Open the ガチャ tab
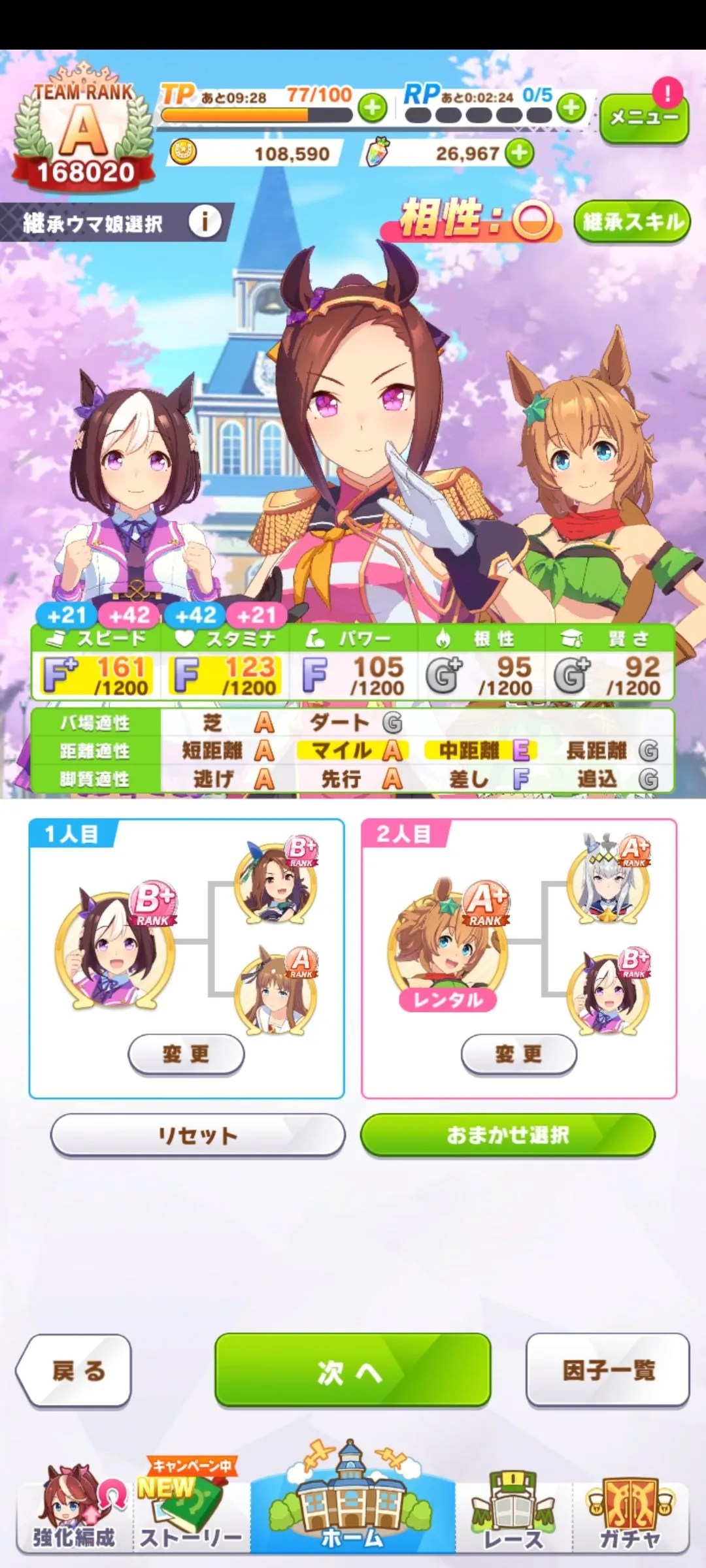Screen dimensions: 706x1568 (x=630, y=1516)
